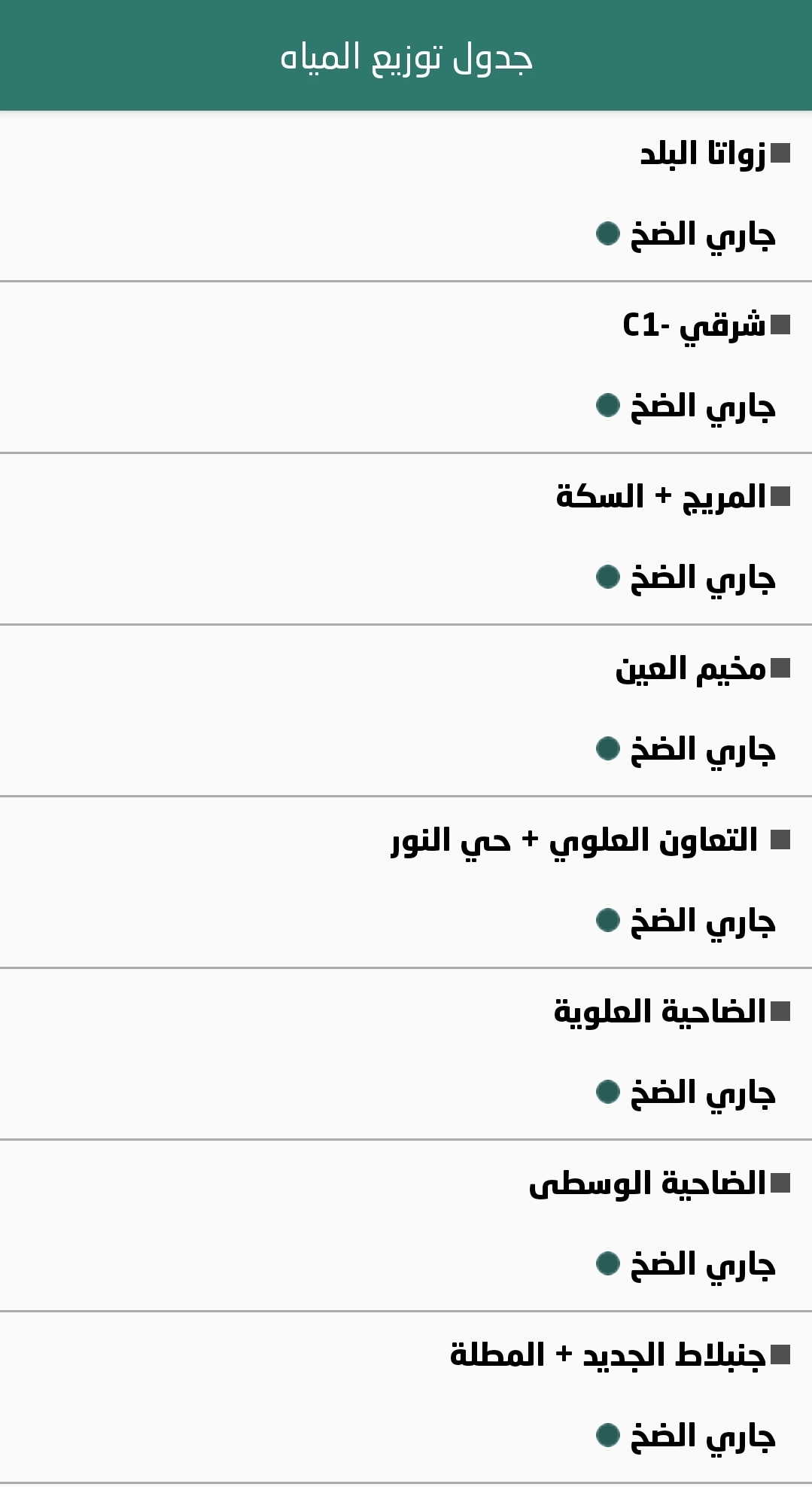The height and width of the screenshot is (1487, 812).
Task: Select the الضاحية العلوية row
Action: pos(659,1012)
